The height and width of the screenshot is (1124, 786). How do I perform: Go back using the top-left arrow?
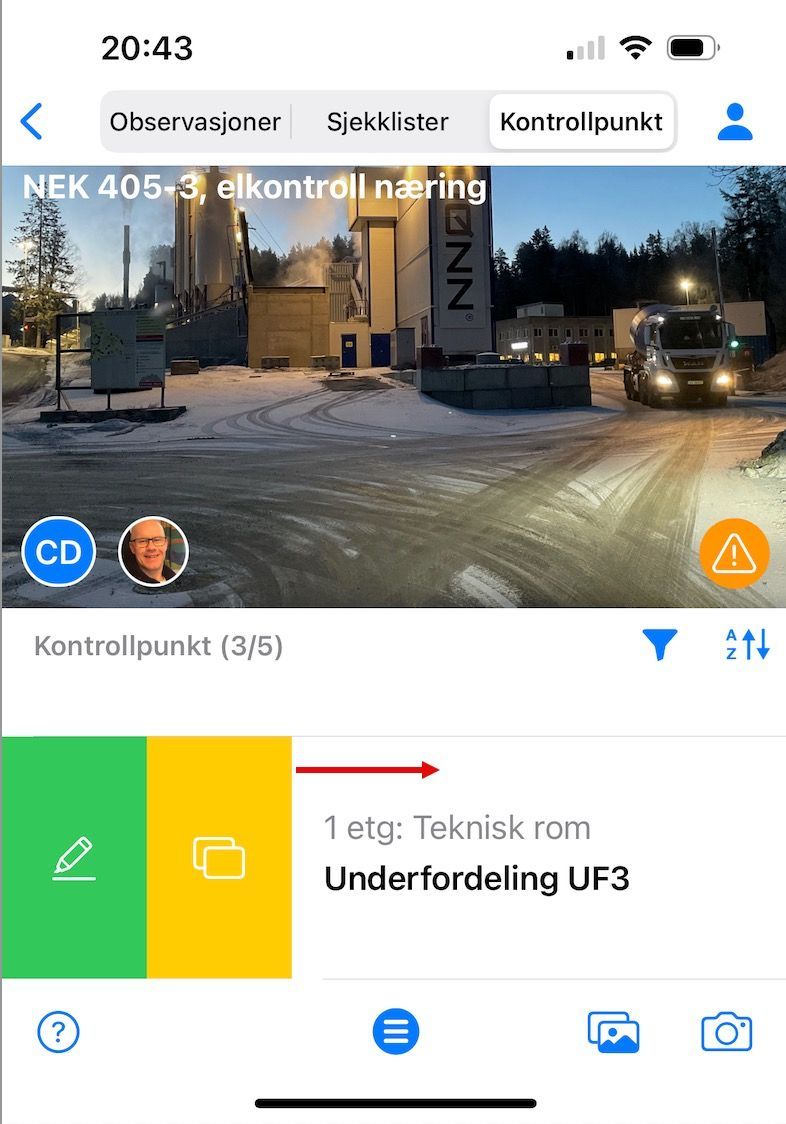coord(32,122)
